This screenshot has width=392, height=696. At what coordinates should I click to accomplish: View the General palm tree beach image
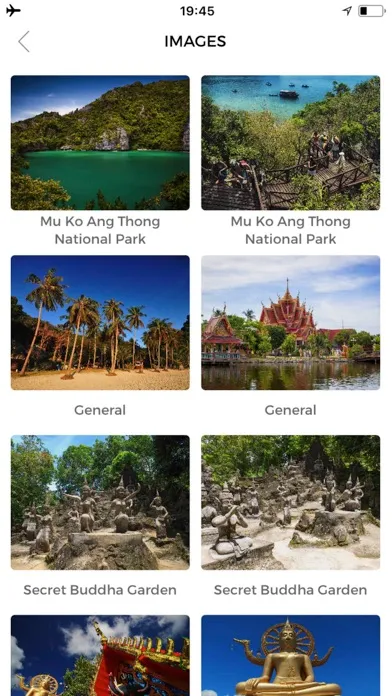point(100,323)
